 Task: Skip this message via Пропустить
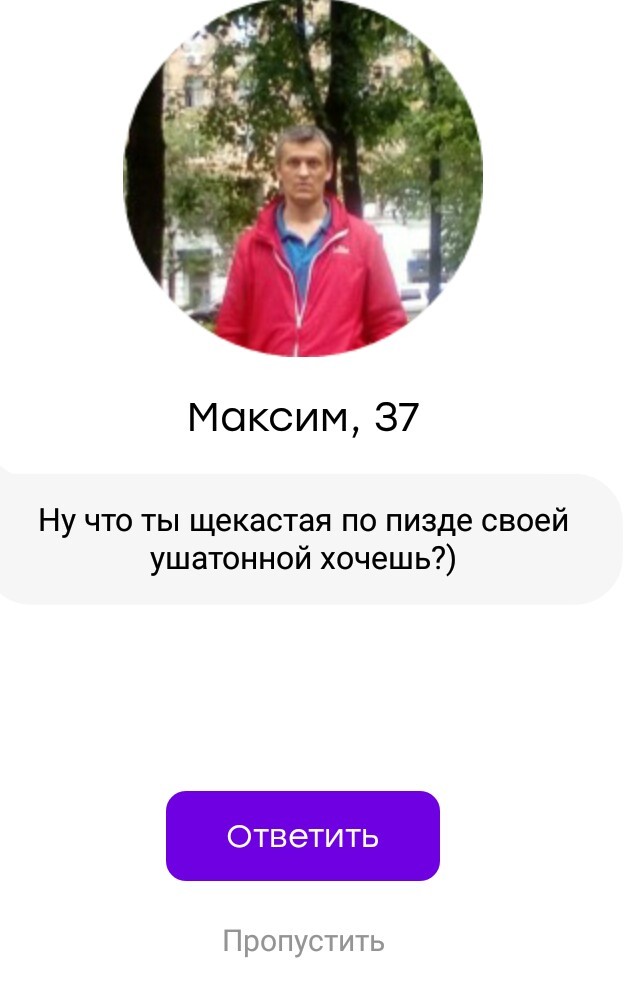(x=303, y=941)
